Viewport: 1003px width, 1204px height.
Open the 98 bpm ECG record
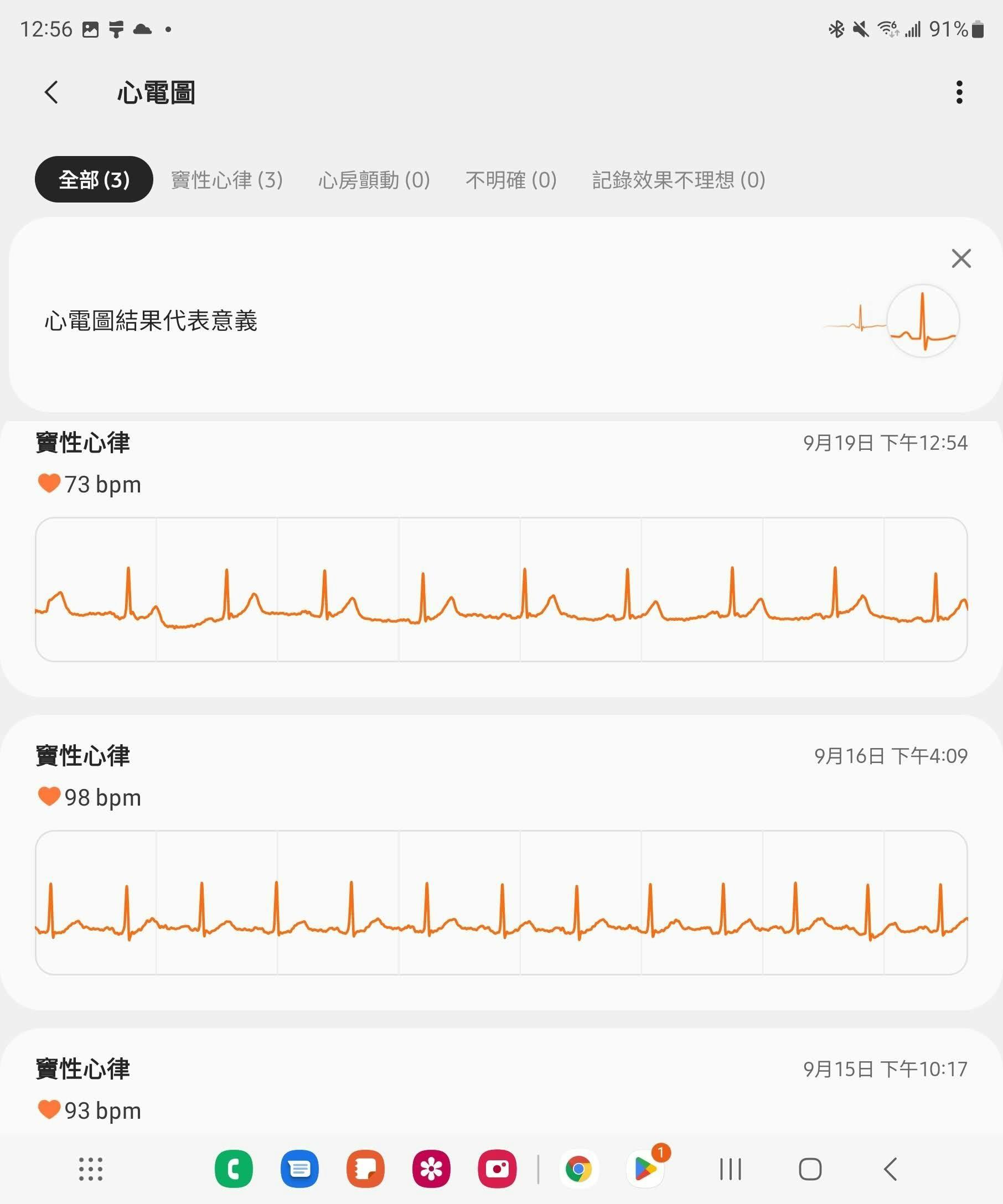point(500,902)
